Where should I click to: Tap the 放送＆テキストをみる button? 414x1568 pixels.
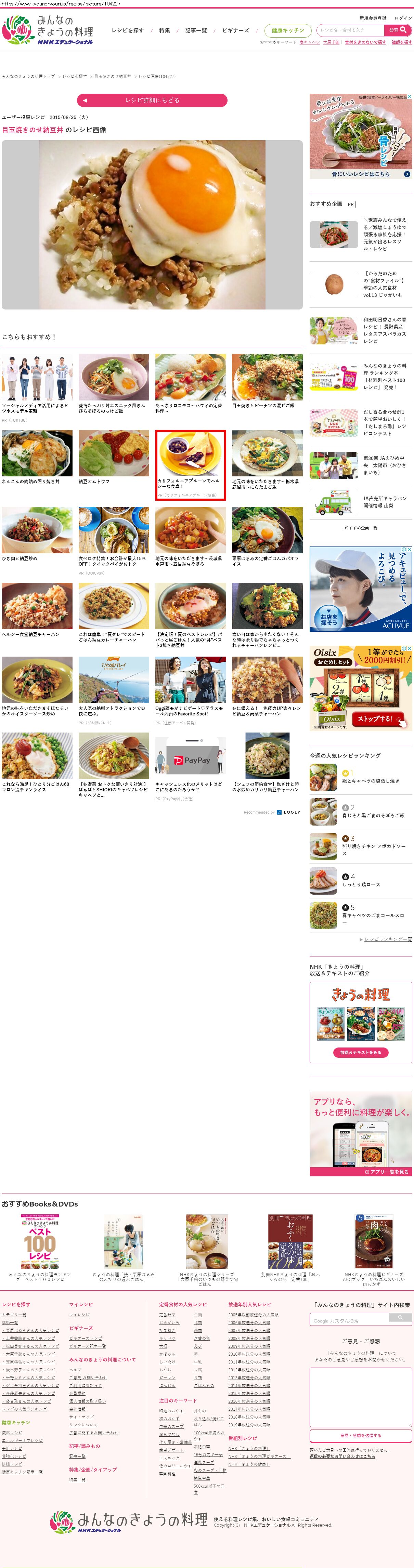360,1052
